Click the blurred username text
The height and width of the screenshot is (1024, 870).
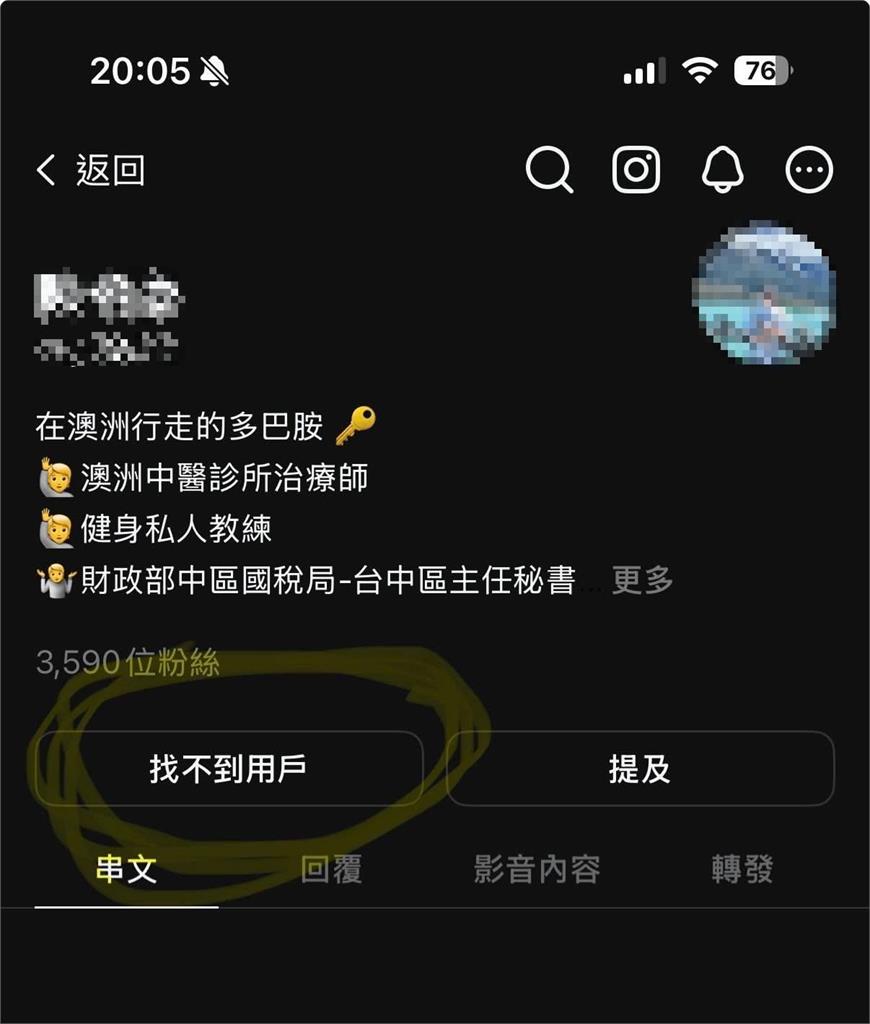[108, 295]
